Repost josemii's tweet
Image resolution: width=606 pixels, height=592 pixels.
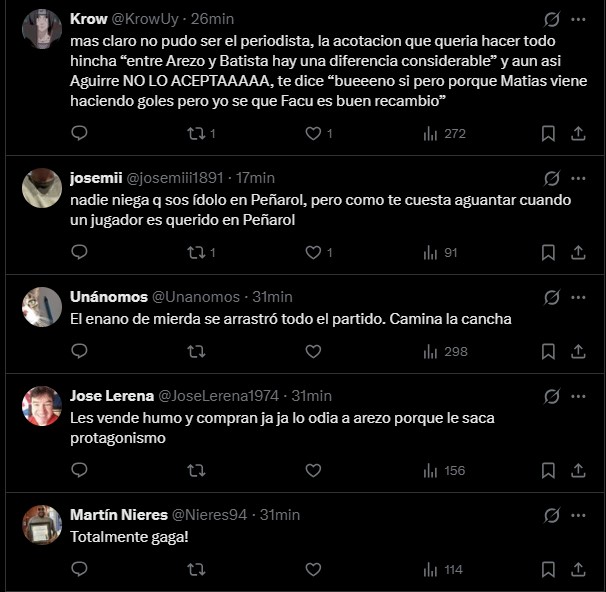click(x=196, y=252)
